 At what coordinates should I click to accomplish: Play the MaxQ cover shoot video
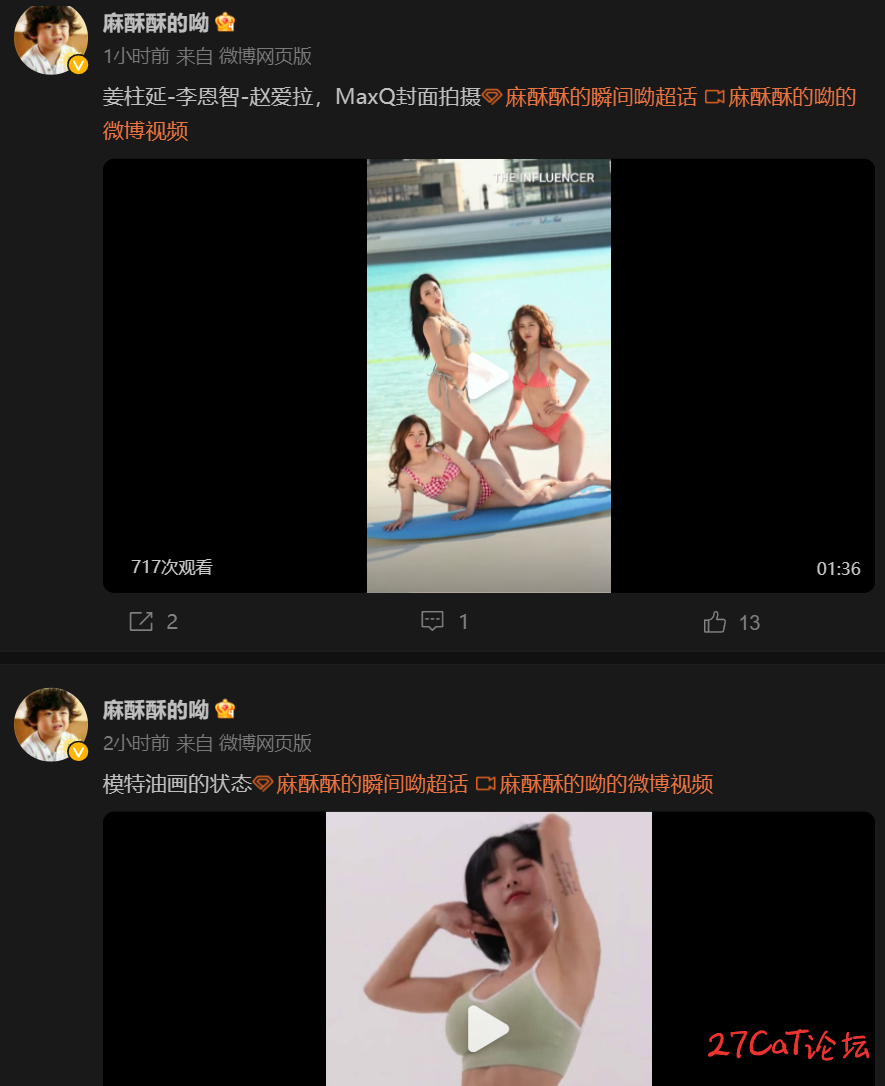point(488,377)
